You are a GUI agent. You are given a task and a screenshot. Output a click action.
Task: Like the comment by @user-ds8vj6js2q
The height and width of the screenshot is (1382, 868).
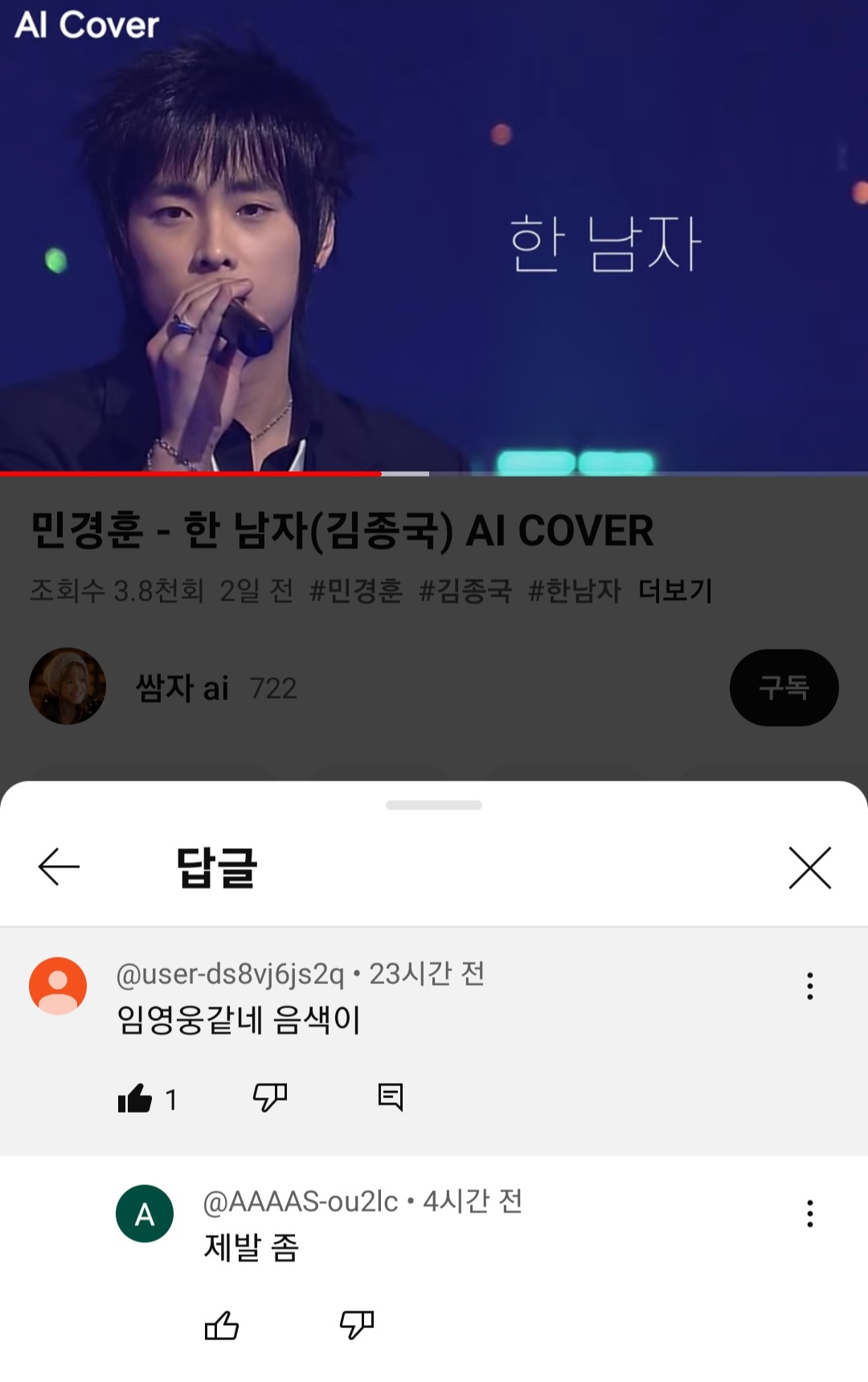coord(135,1097)
